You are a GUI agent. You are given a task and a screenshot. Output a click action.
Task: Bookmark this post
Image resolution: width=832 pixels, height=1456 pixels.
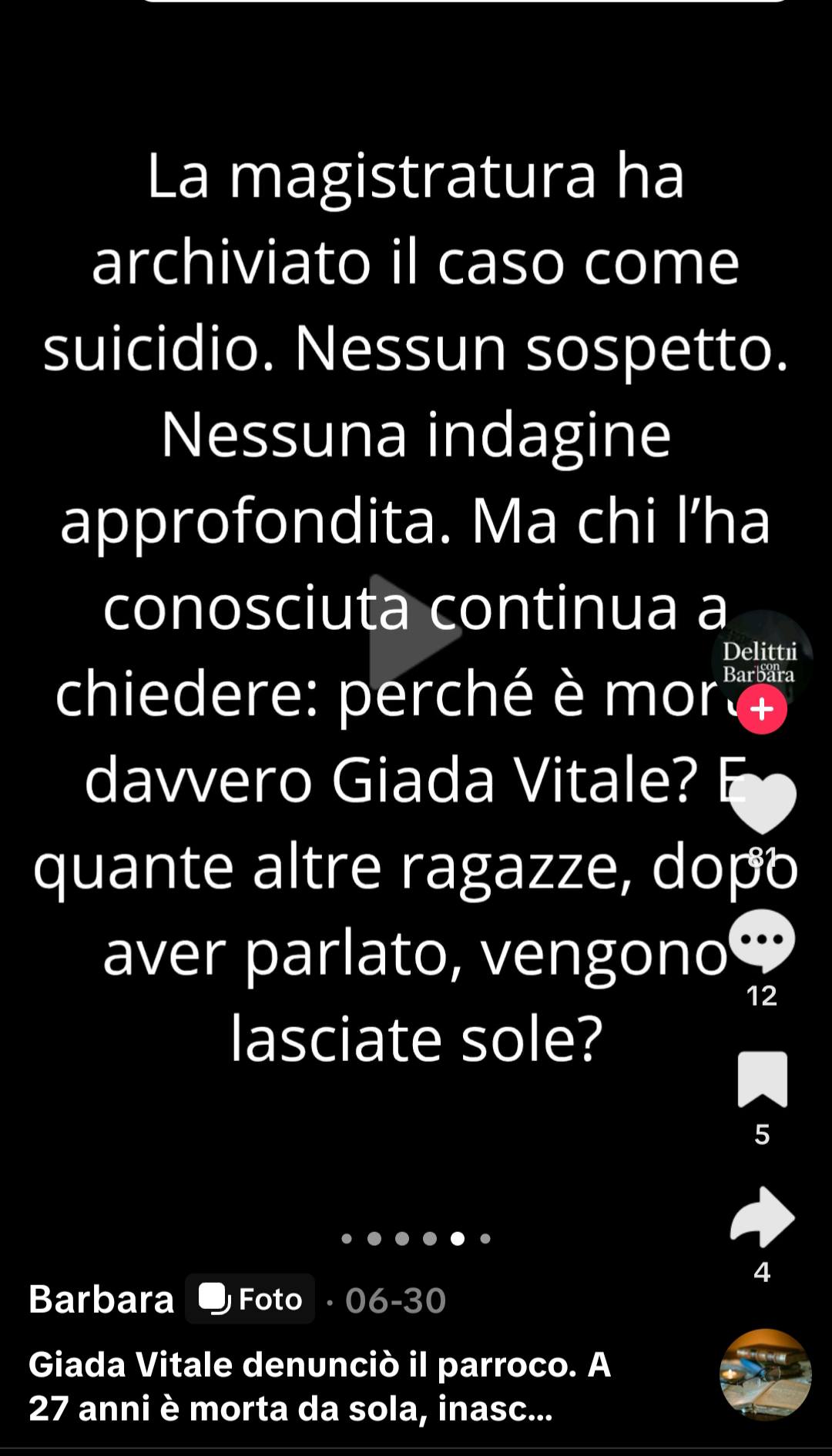tap(762, 1079)
